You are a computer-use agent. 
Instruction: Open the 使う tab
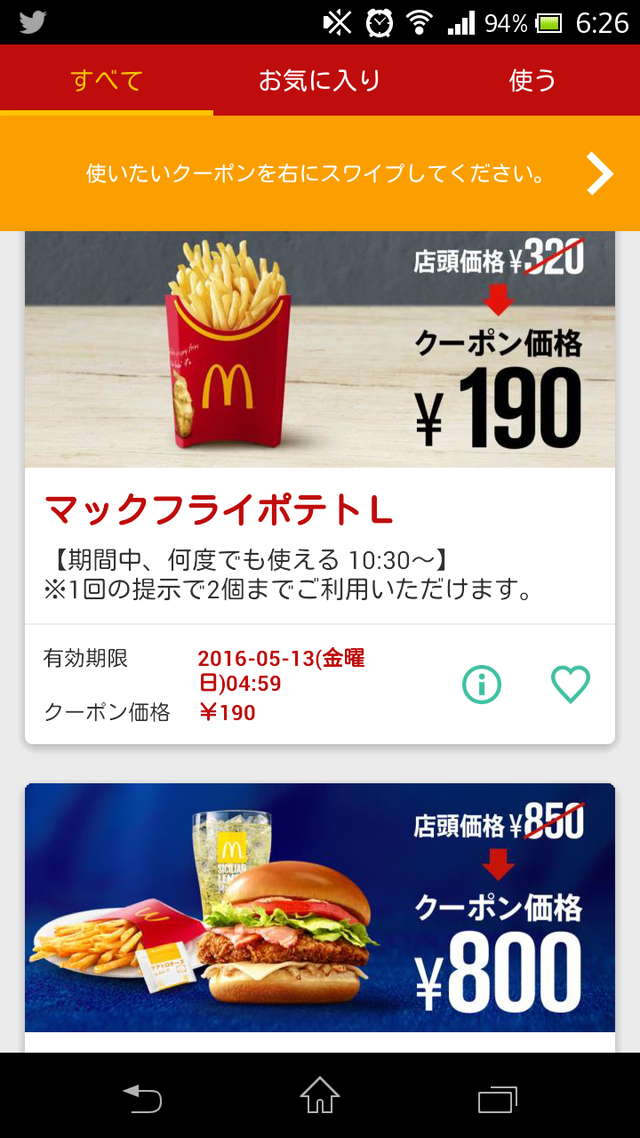point(532,80)
